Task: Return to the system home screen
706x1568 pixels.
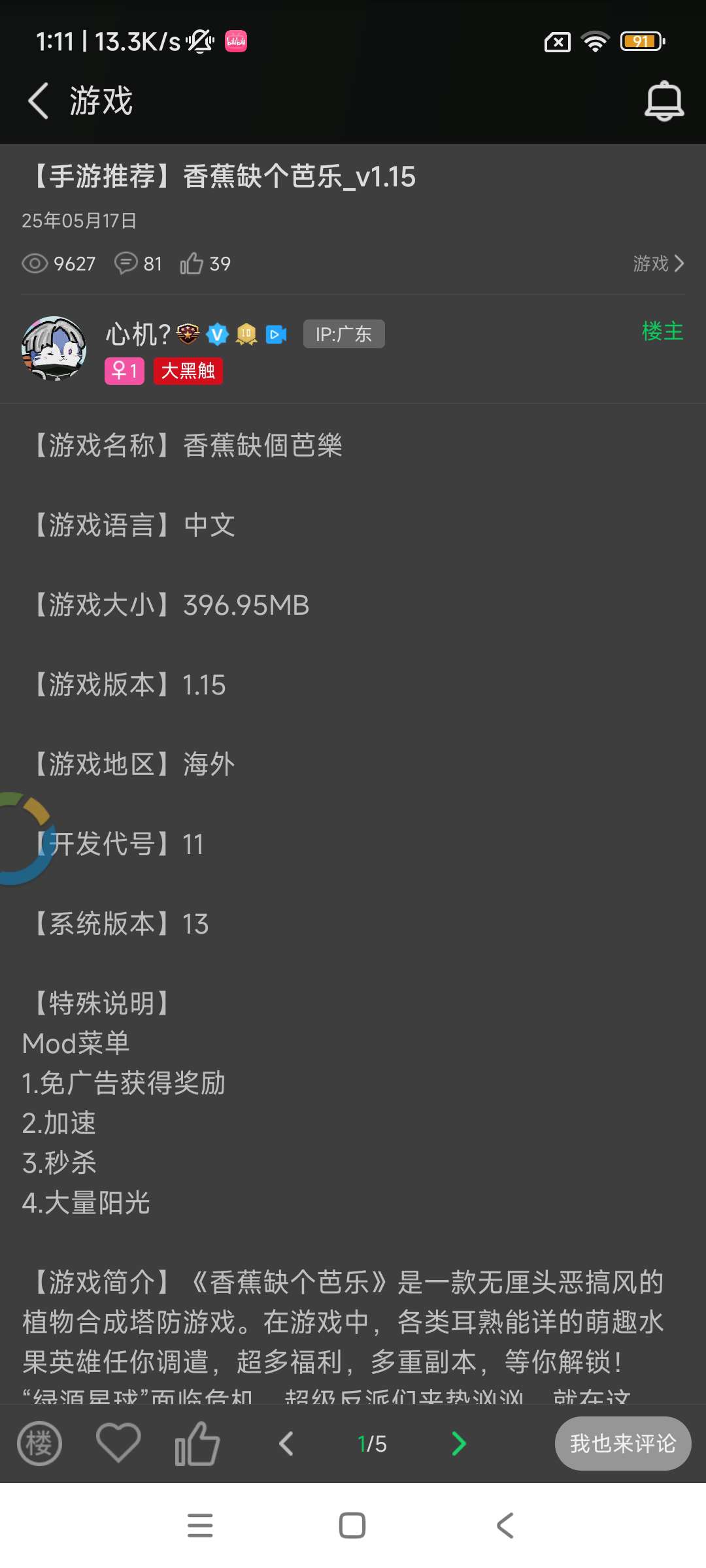Action: click(x=352, y=1526)
